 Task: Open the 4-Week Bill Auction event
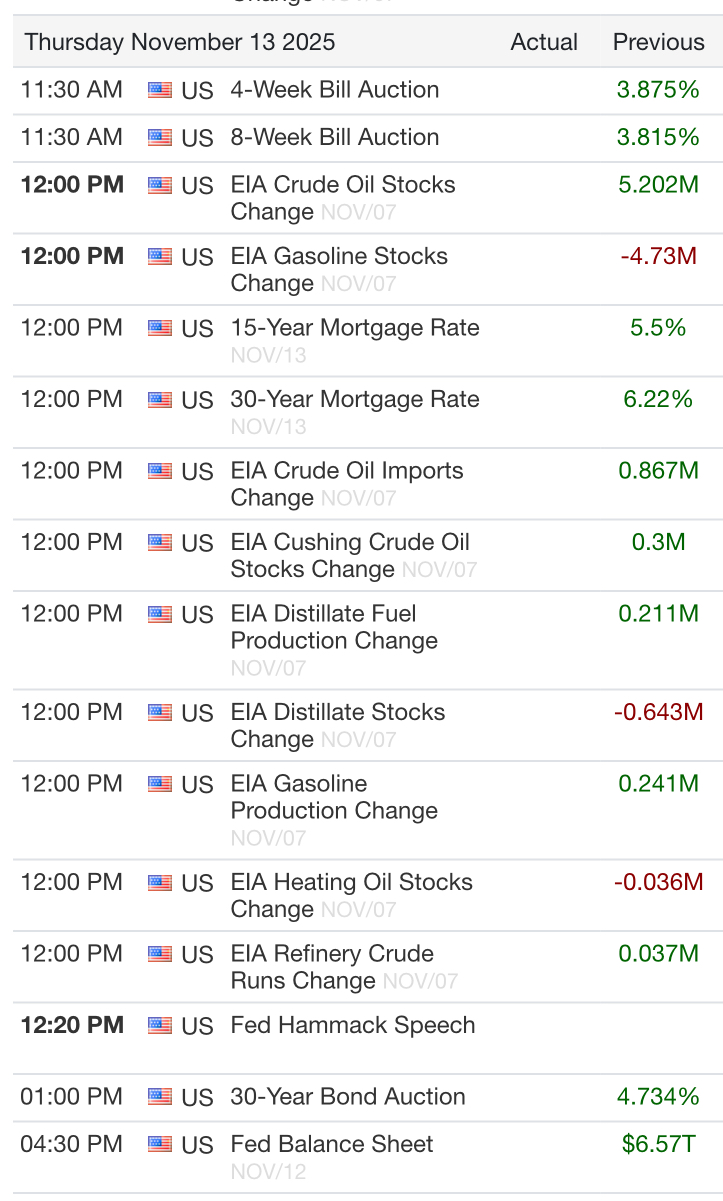click(334, 90)
